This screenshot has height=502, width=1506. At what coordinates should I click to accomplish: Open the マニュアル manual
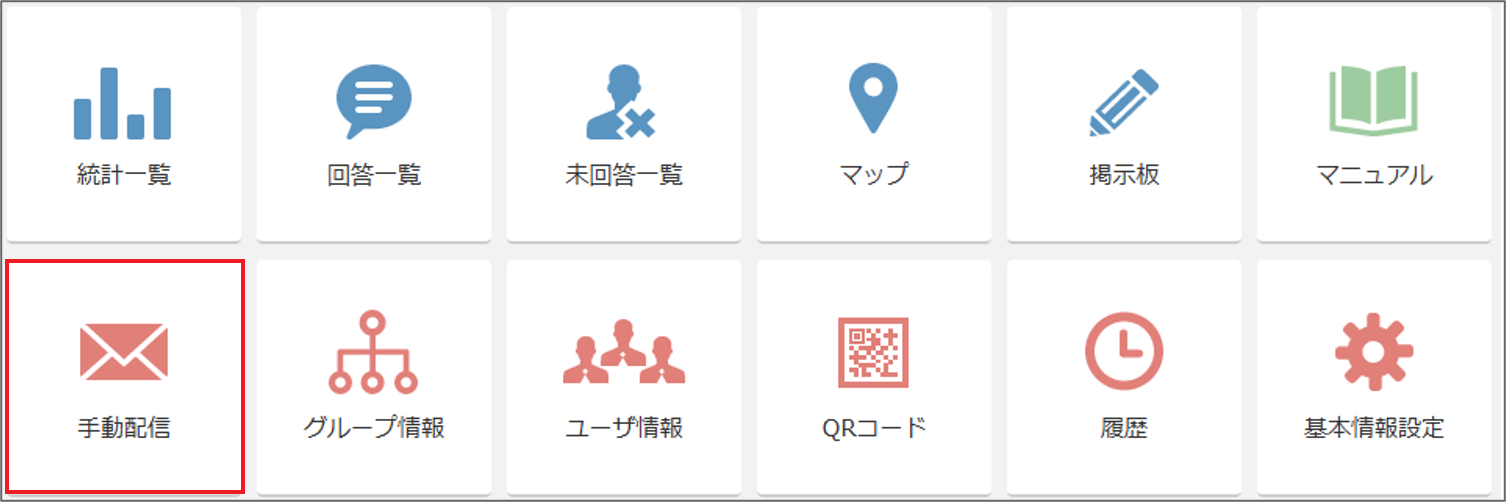1373,125
